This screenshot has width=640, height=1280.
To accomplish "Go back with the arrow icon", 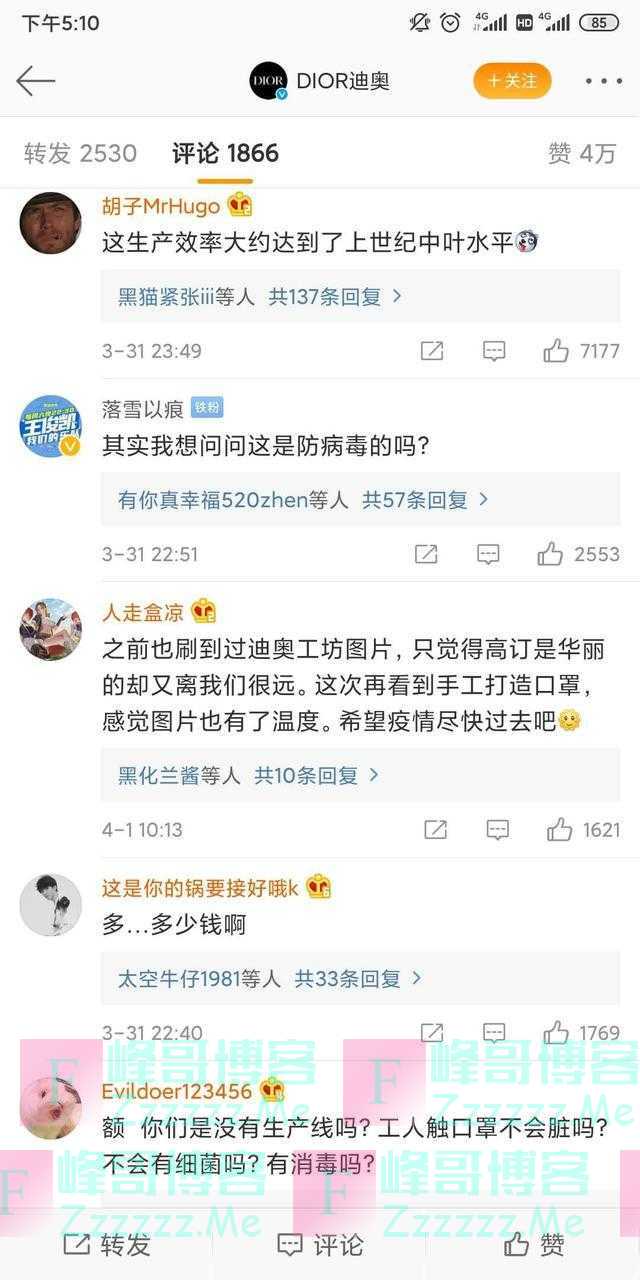I will 35,81.
